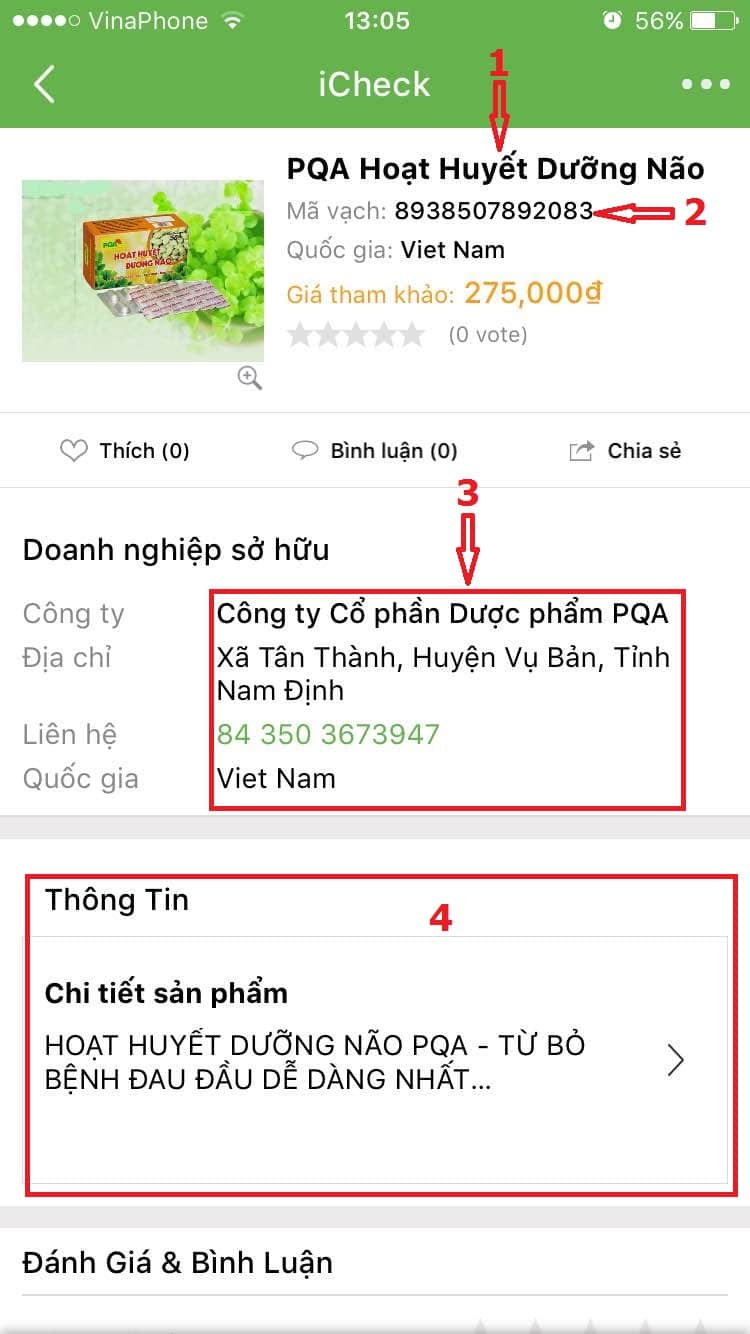Like the product with Thích

pyautogui.click(x=125, y=451)
